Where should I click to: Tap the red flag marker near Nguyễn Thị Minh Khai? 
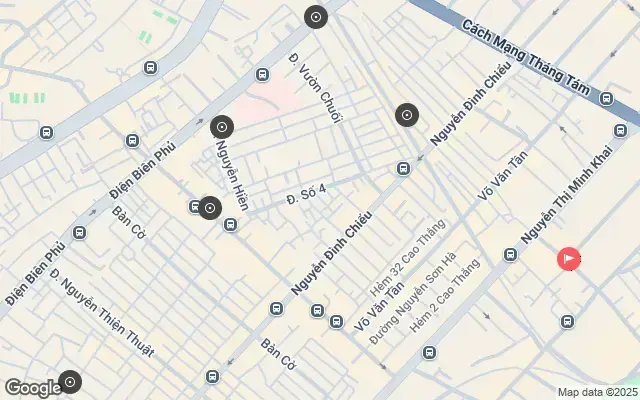coord(568,259)
